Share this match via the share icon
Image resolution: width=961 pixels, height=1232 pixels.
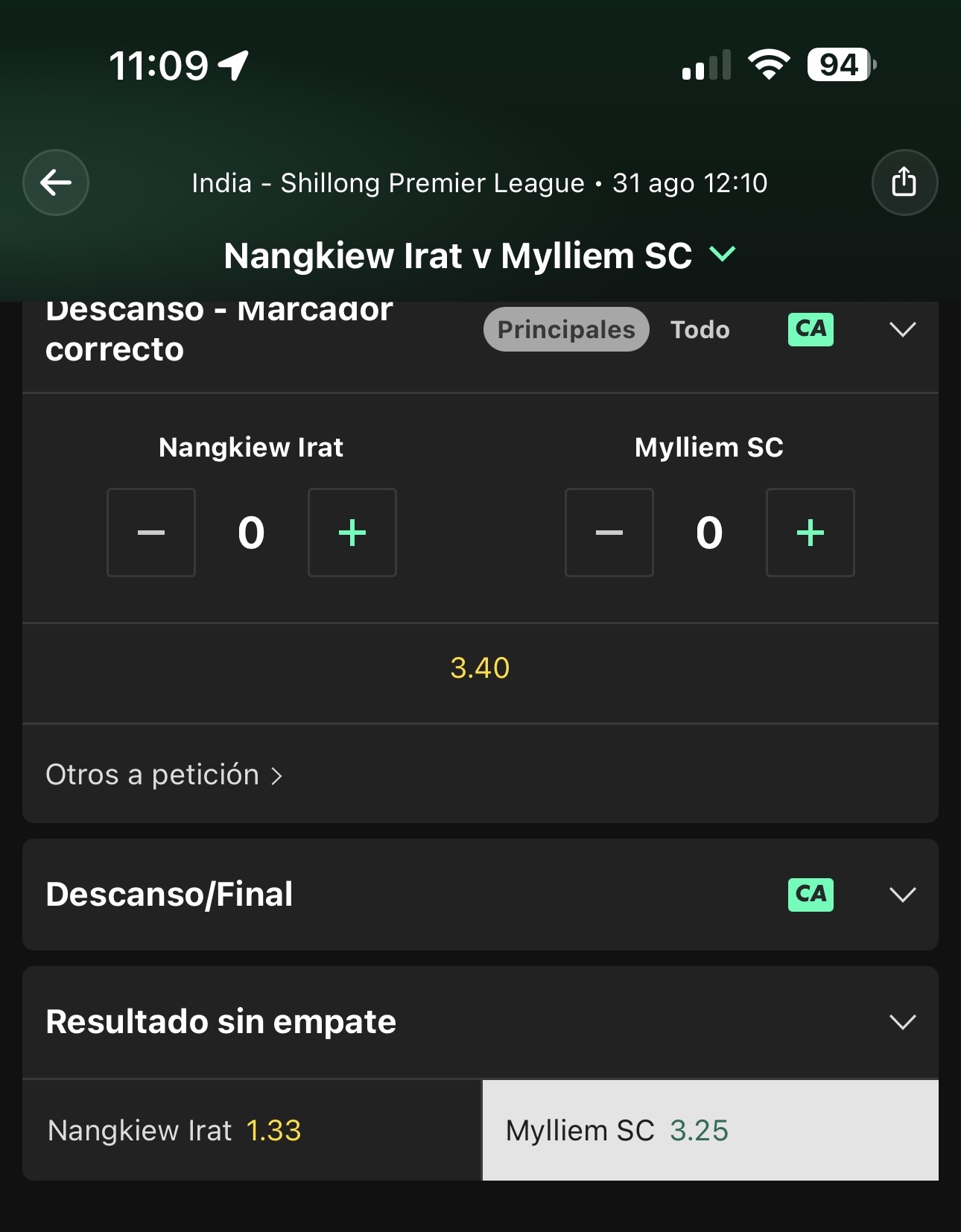[904, 182]
